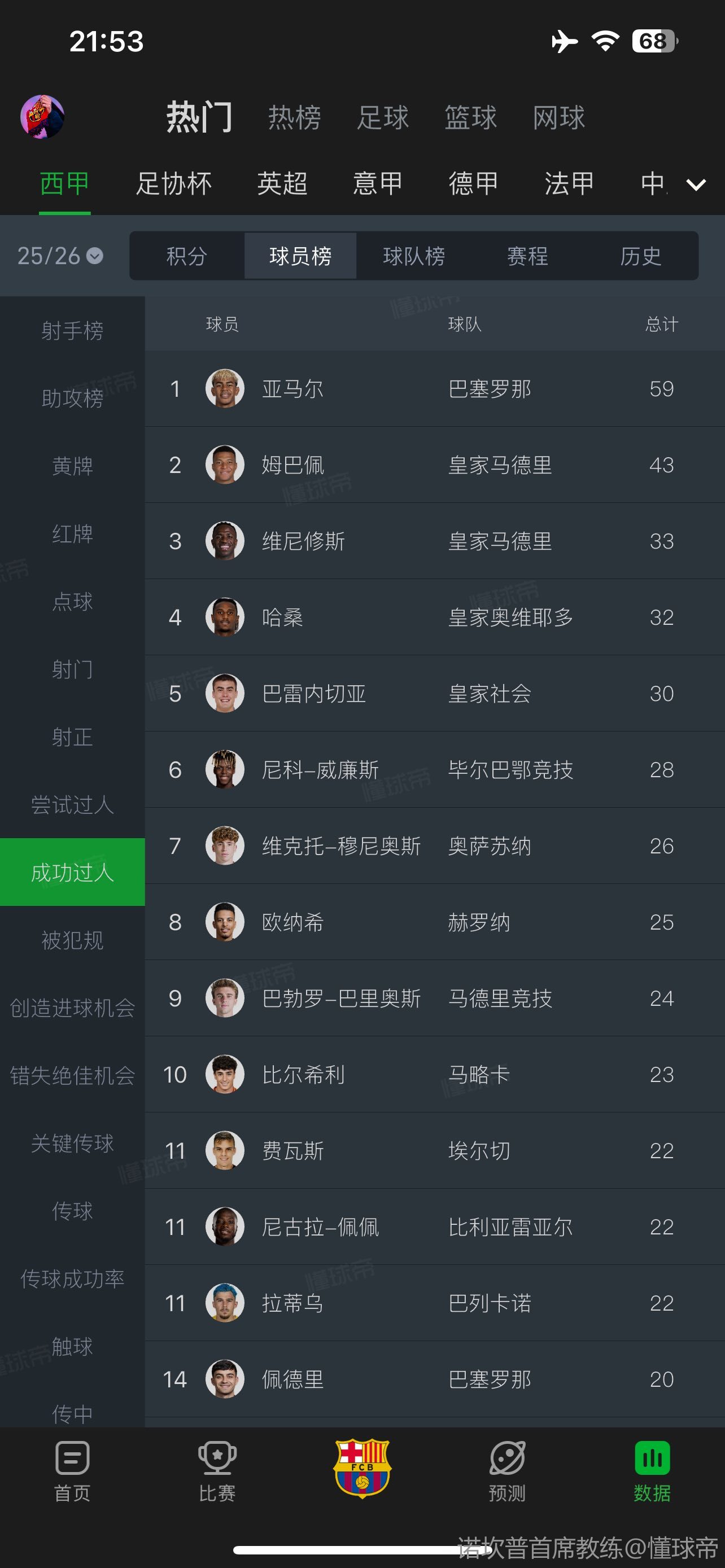Select the 德甲 league tab
Image resolution: width=725 pixels, height=1568 pixels.
474,183
